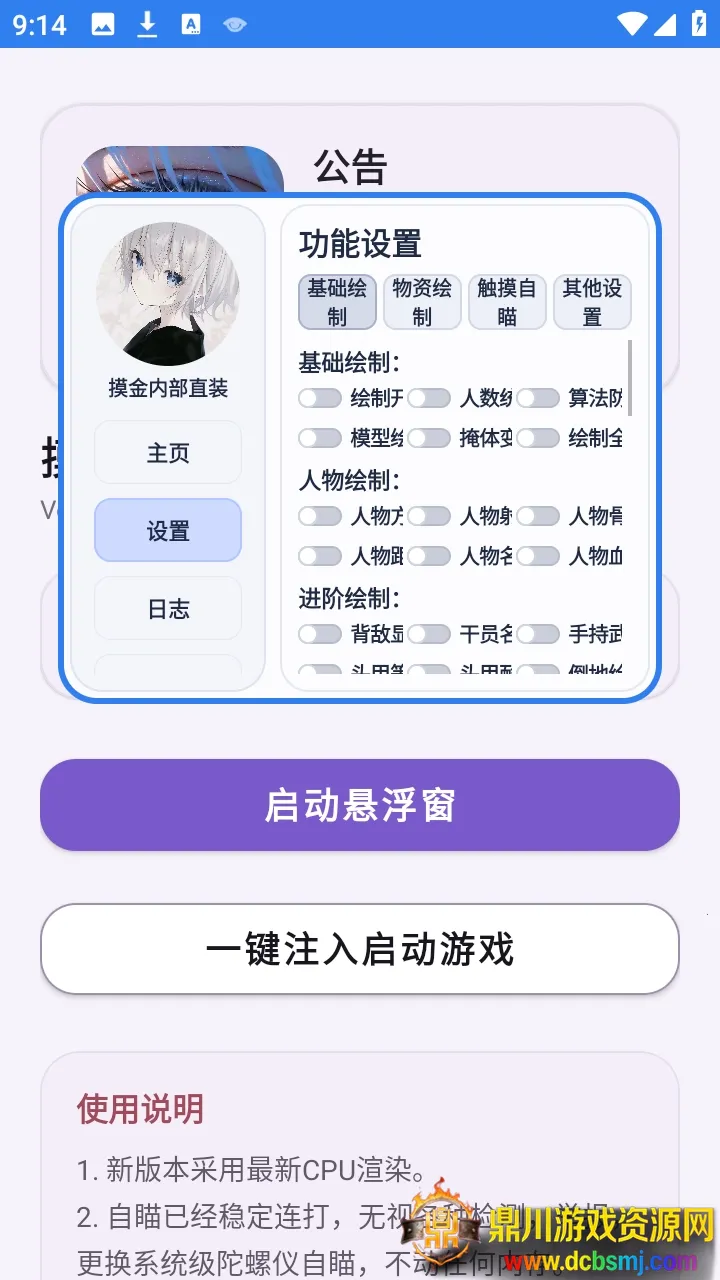
Task: Enable the 人数绘 switch
Action: pyautogui.click(x=429, y=398)
